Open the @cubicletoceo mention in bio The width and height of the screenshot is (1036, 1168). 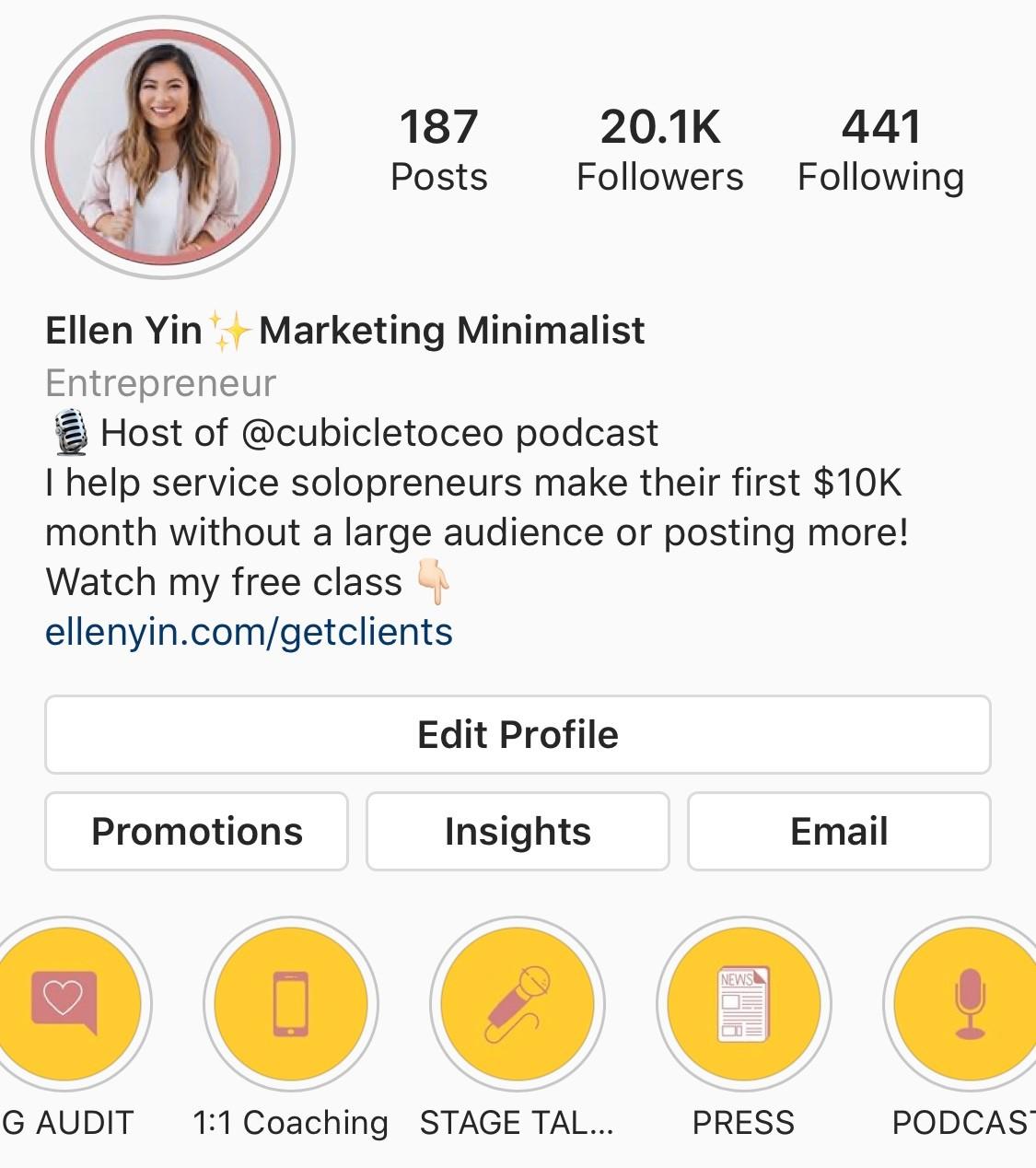[x=372, y=433]
